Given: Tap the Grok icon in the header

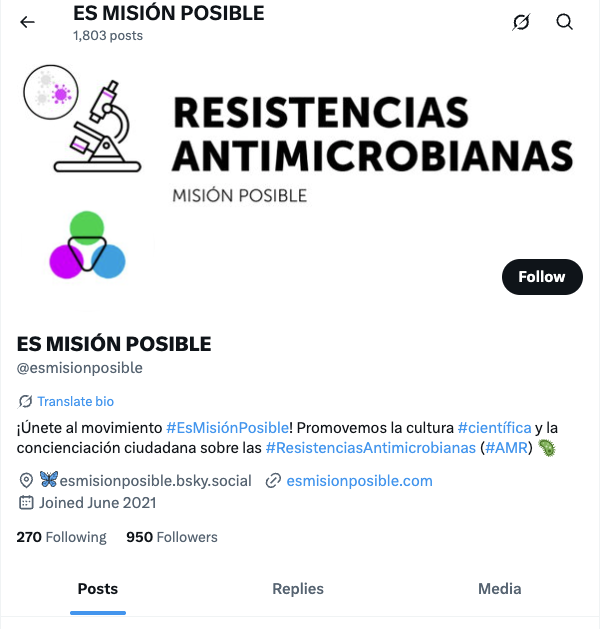Looking at the screenshot, I should click(x=520, y=22).
